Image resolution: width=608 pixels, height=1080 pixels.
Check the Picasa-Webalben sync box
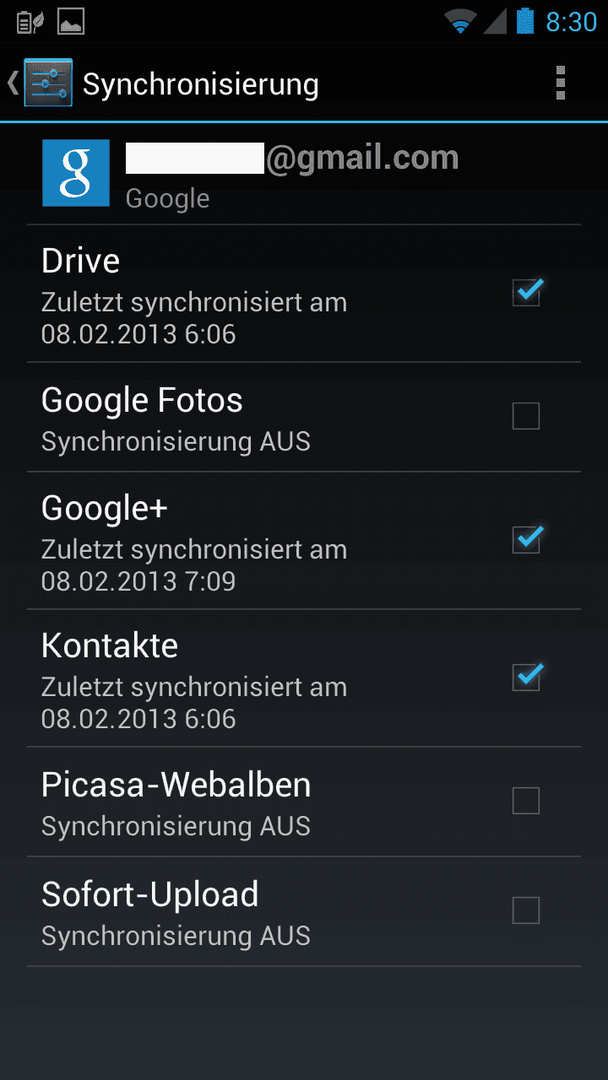click(526, 800)
